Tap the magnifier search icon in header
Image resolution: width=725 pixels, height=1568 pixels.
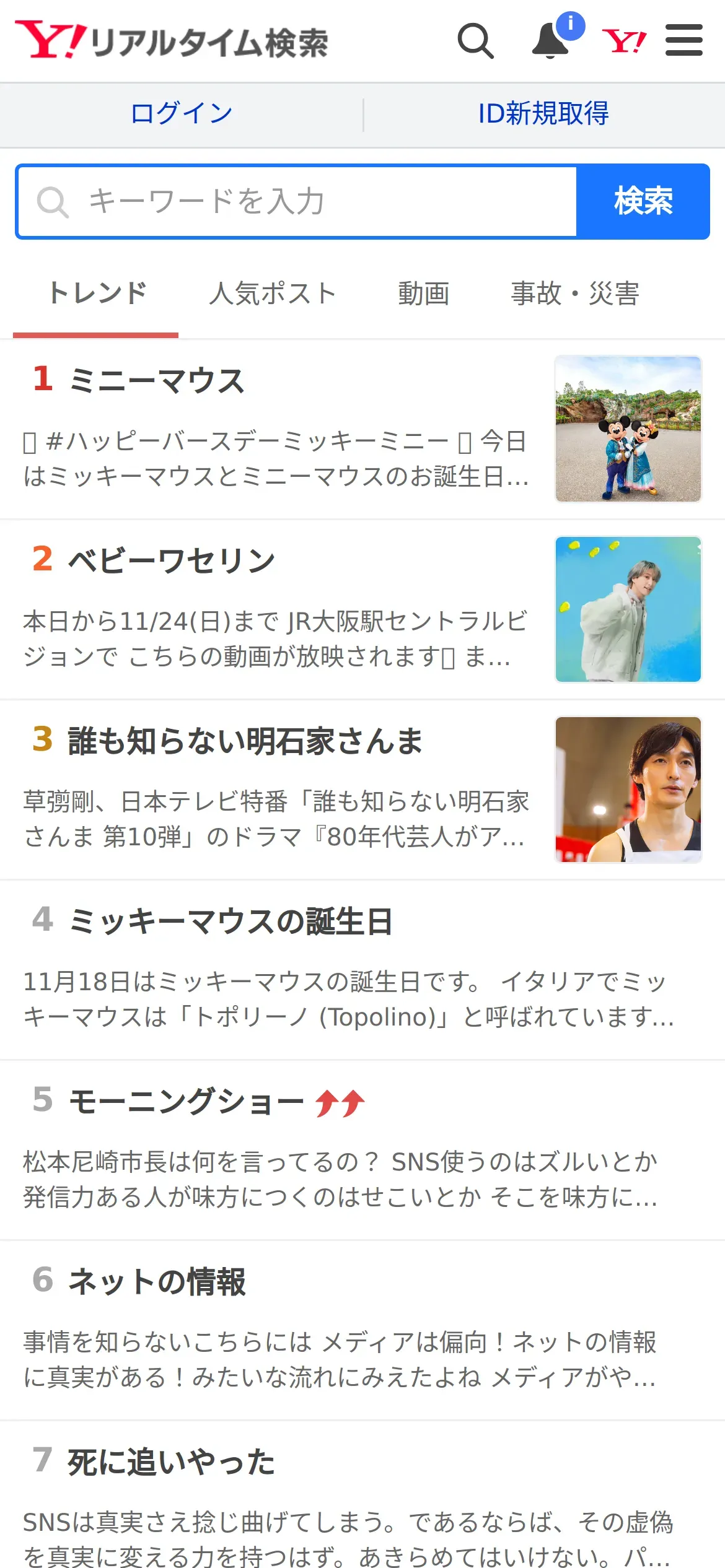pos(475,41)
